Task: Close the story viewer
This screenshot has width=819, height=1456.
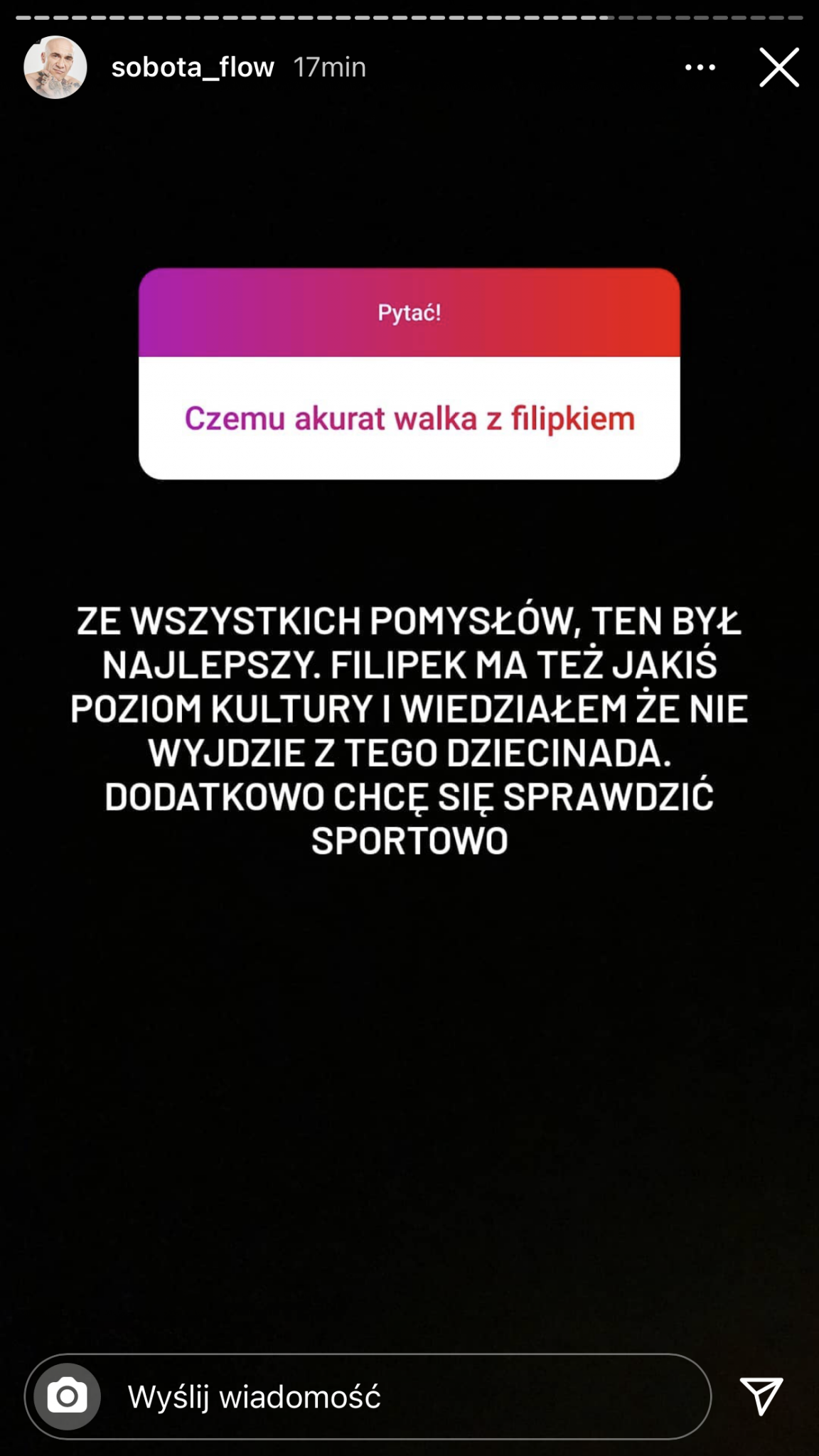Action: (x=779, y=68)
